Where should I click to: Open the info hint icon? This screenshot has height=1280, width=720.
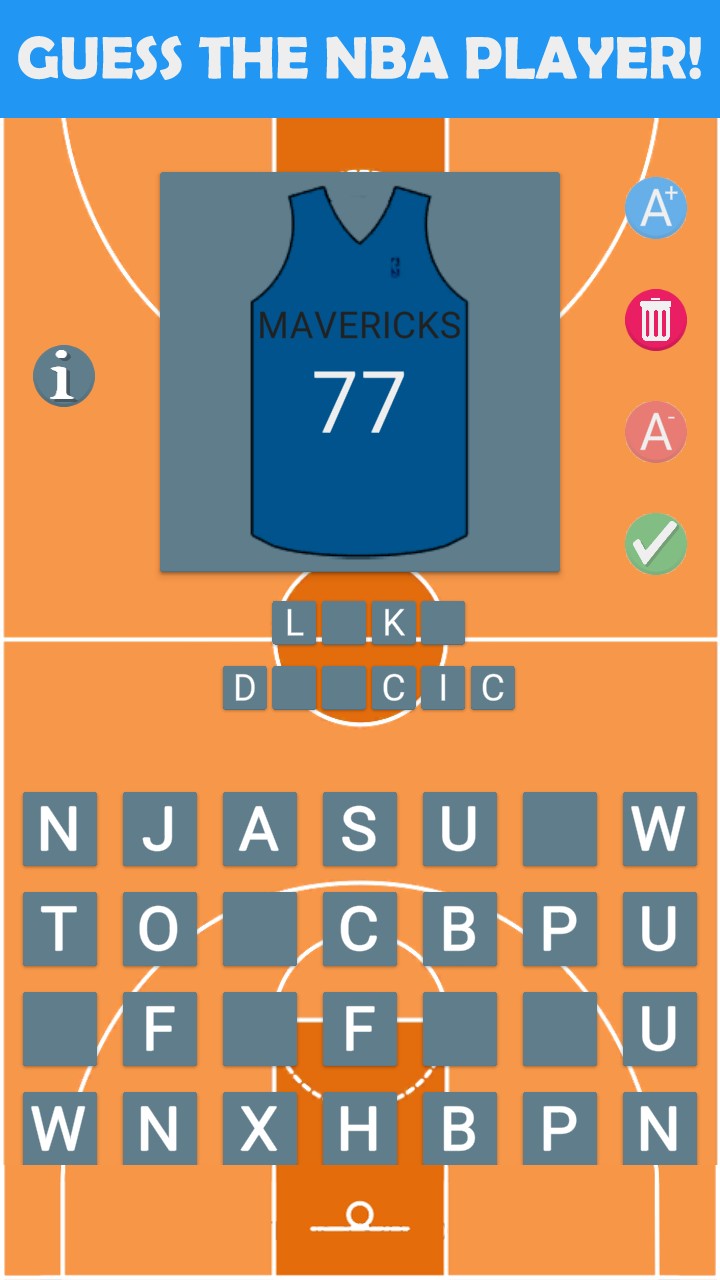coord(63,377)
